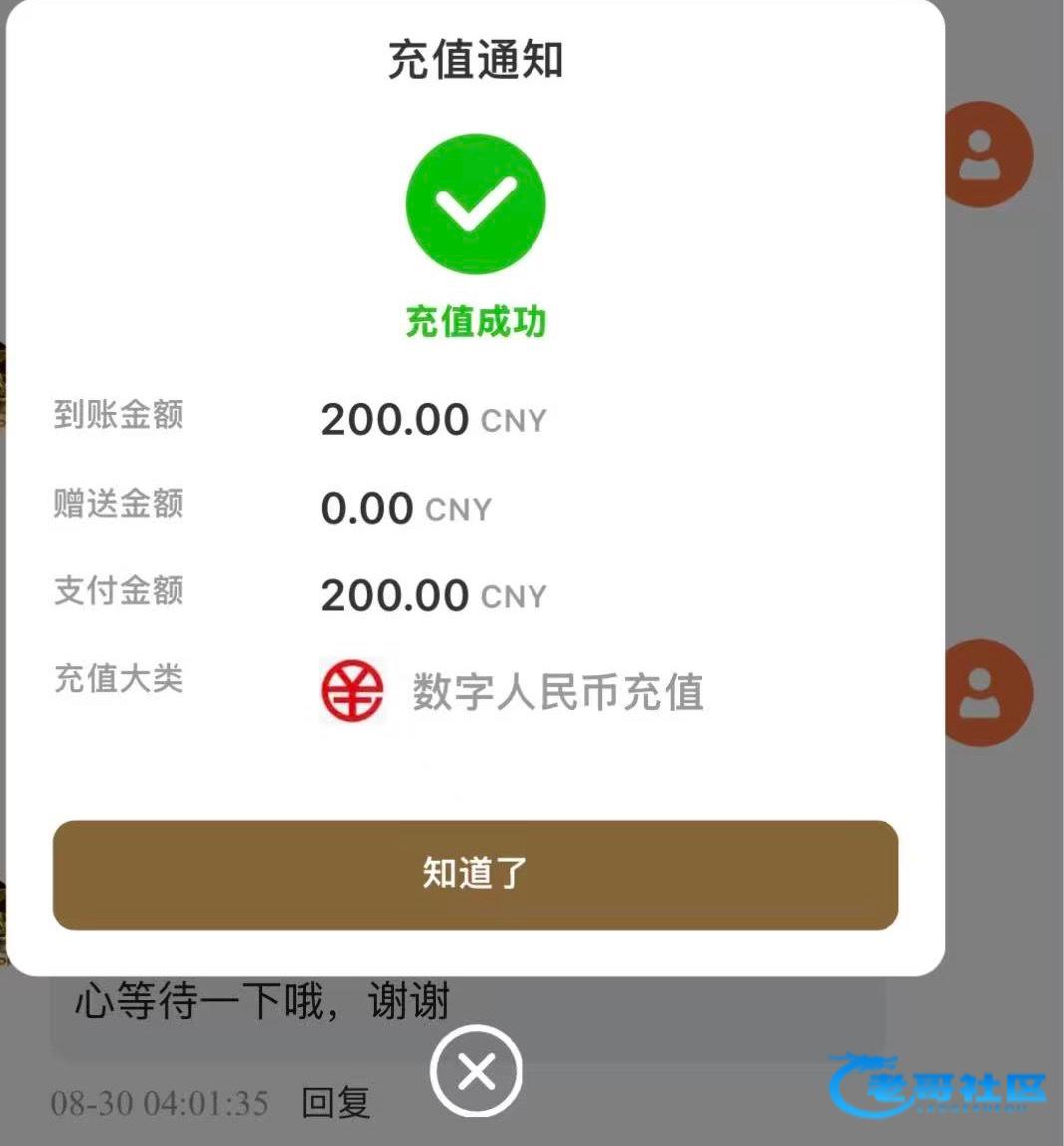1064x1146 pixels.
Task: Tap 回复 to reply to the message
Action: tap(336, 1103)
